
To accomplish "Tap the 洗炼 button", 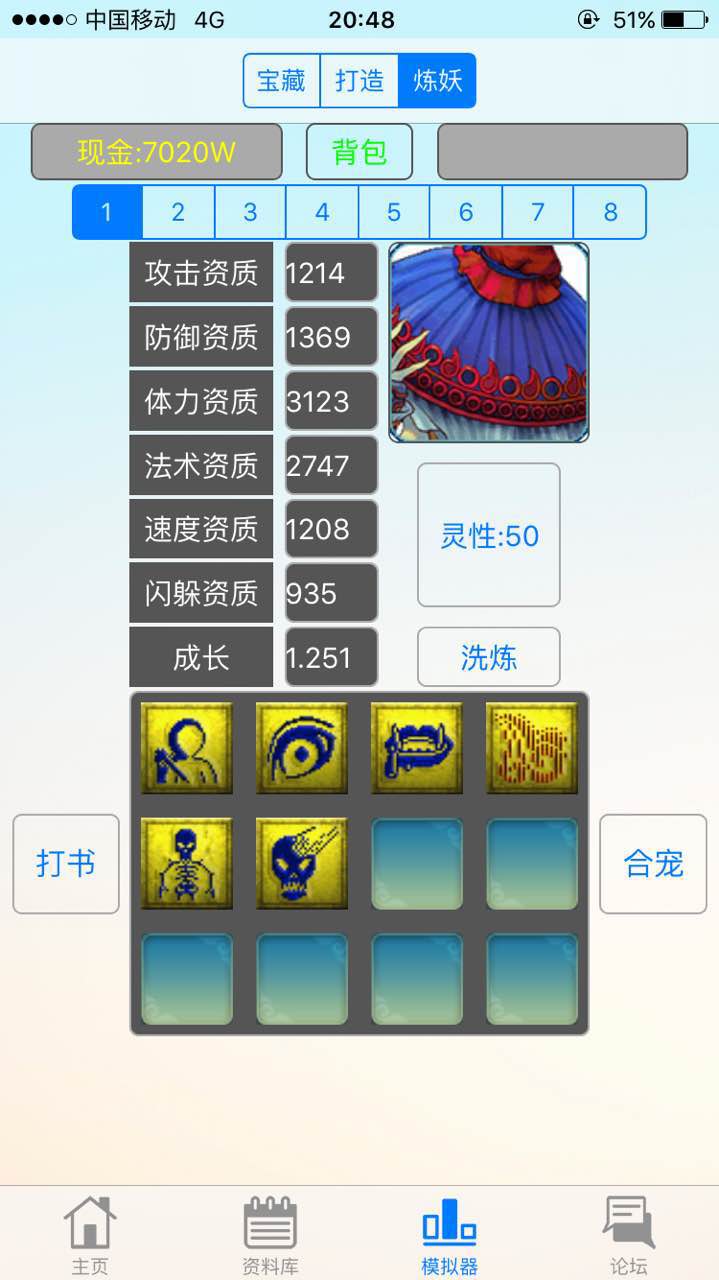I will click(489, 657).
